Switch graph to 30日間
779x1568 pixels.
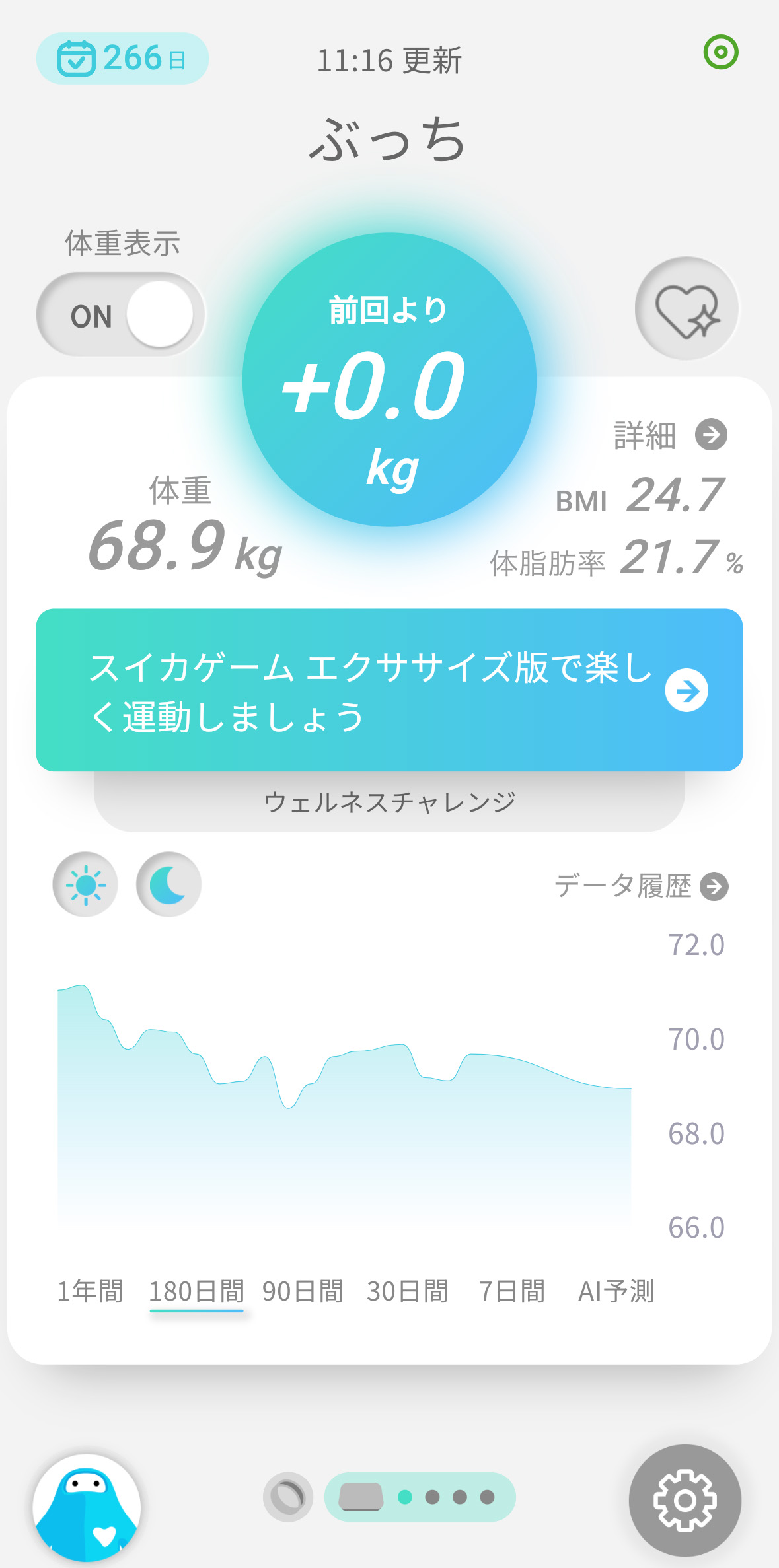[x=407, y=1291]
